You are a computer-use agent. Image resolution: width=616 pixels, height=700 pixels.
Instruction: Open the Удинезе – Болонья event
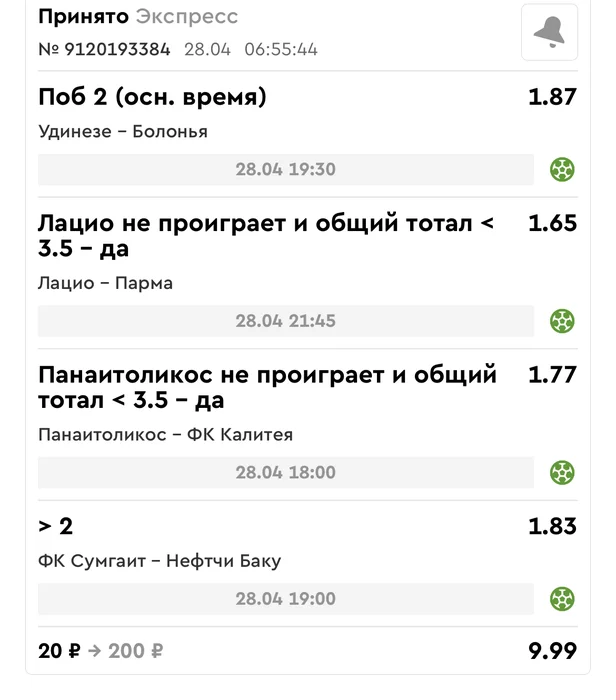(x=123, y=131)
